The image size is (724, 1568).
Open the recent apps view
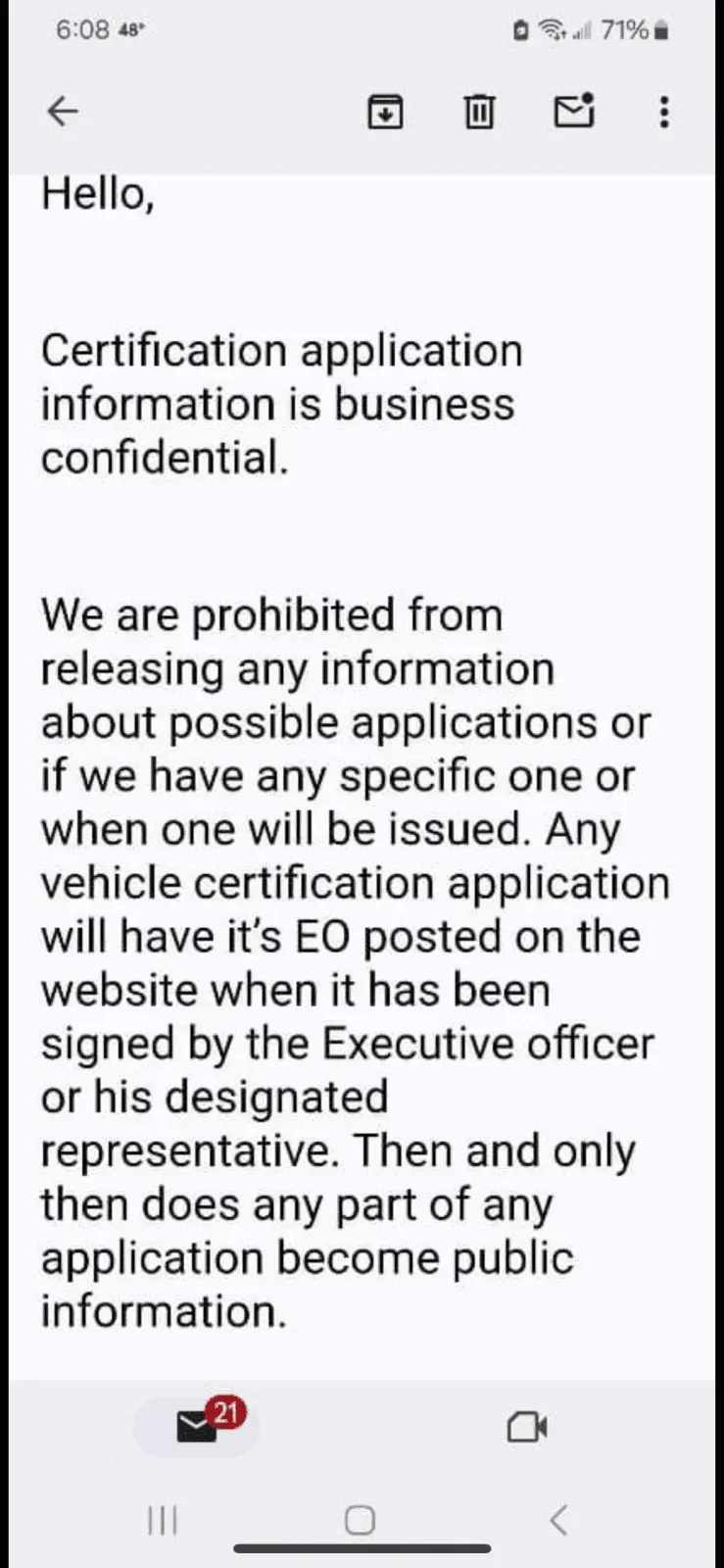[162, 1520]
